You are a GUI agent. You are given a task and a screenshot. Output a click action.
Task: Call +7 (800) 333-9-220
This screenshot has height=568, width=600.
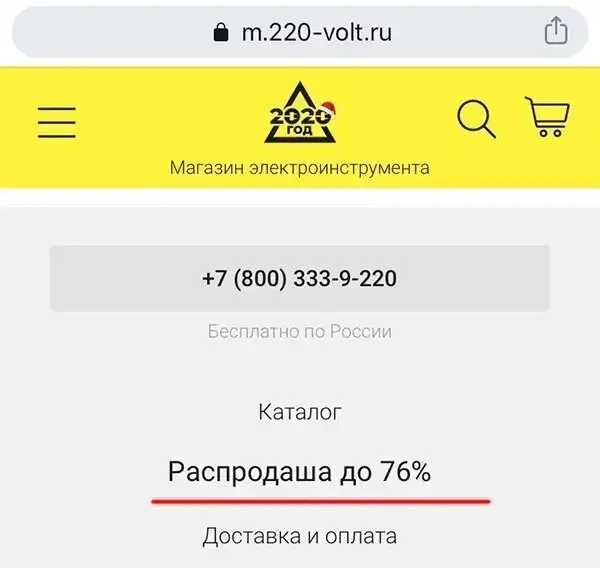pyautogui.click(x=299, y=278)
